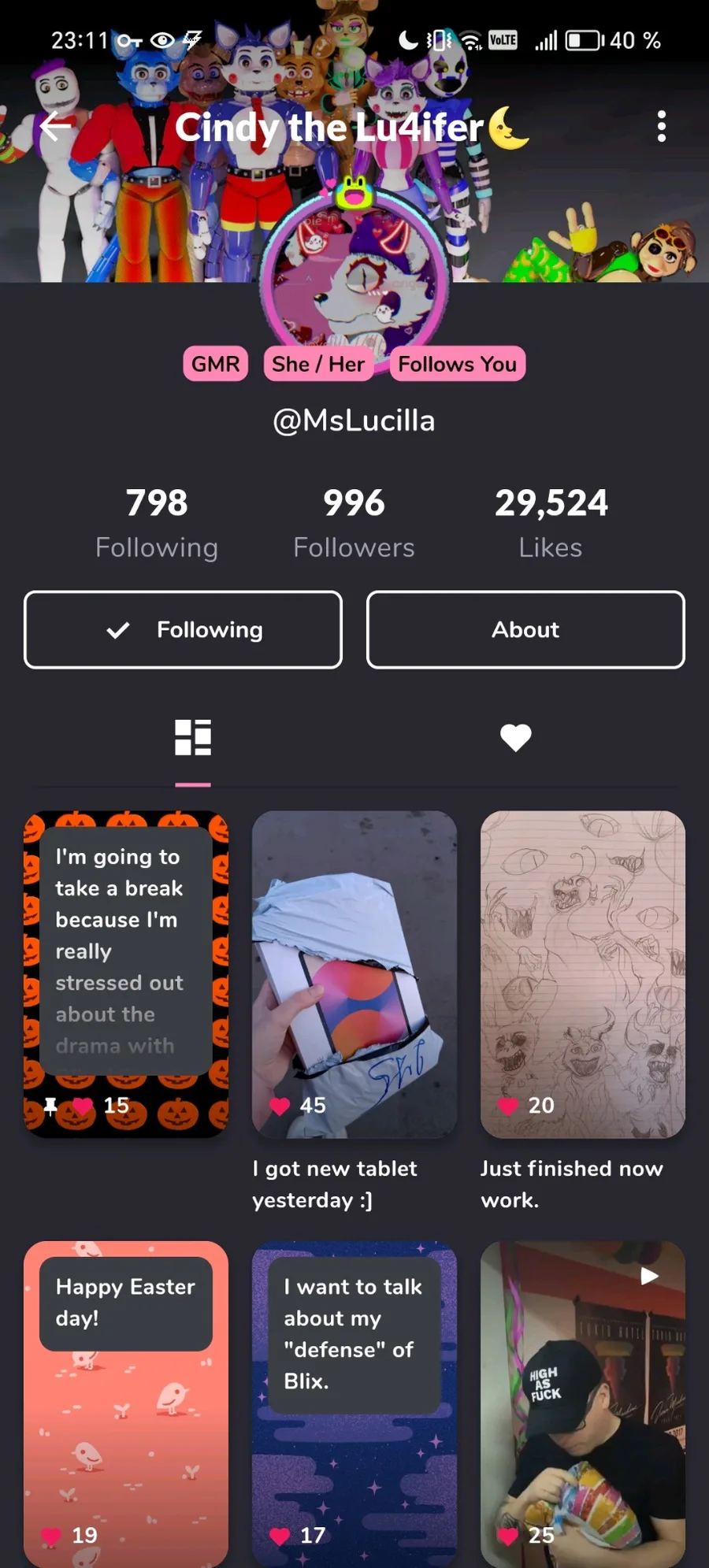
Task: View the 996 Followers list
Action: (x=354, y=523)
